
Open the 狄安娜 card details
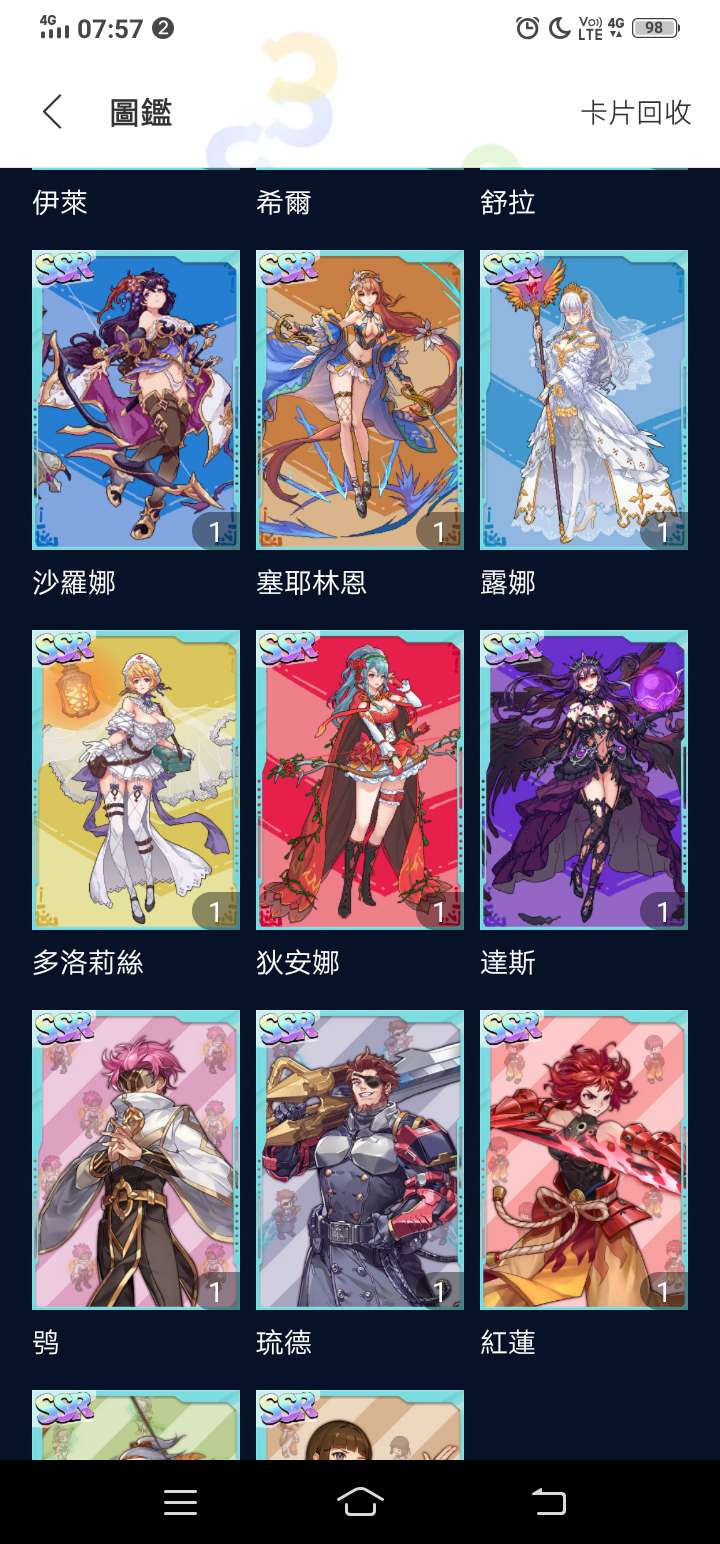pyautogui.click(x=360, y=780)
